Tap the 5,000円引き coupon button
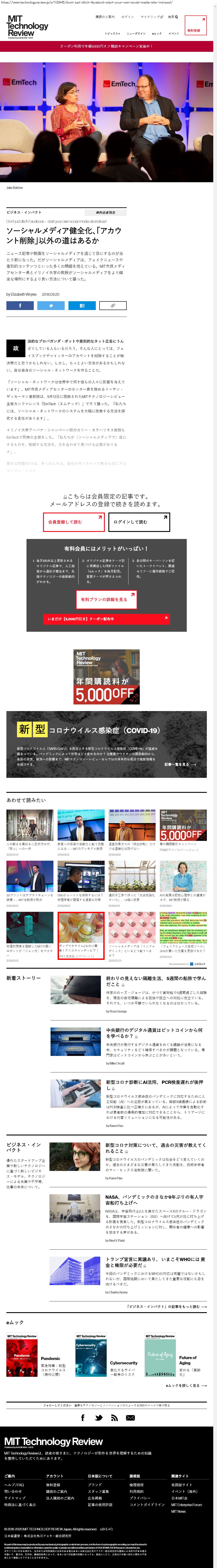217x1568 pixels. (x=107, y=619)
